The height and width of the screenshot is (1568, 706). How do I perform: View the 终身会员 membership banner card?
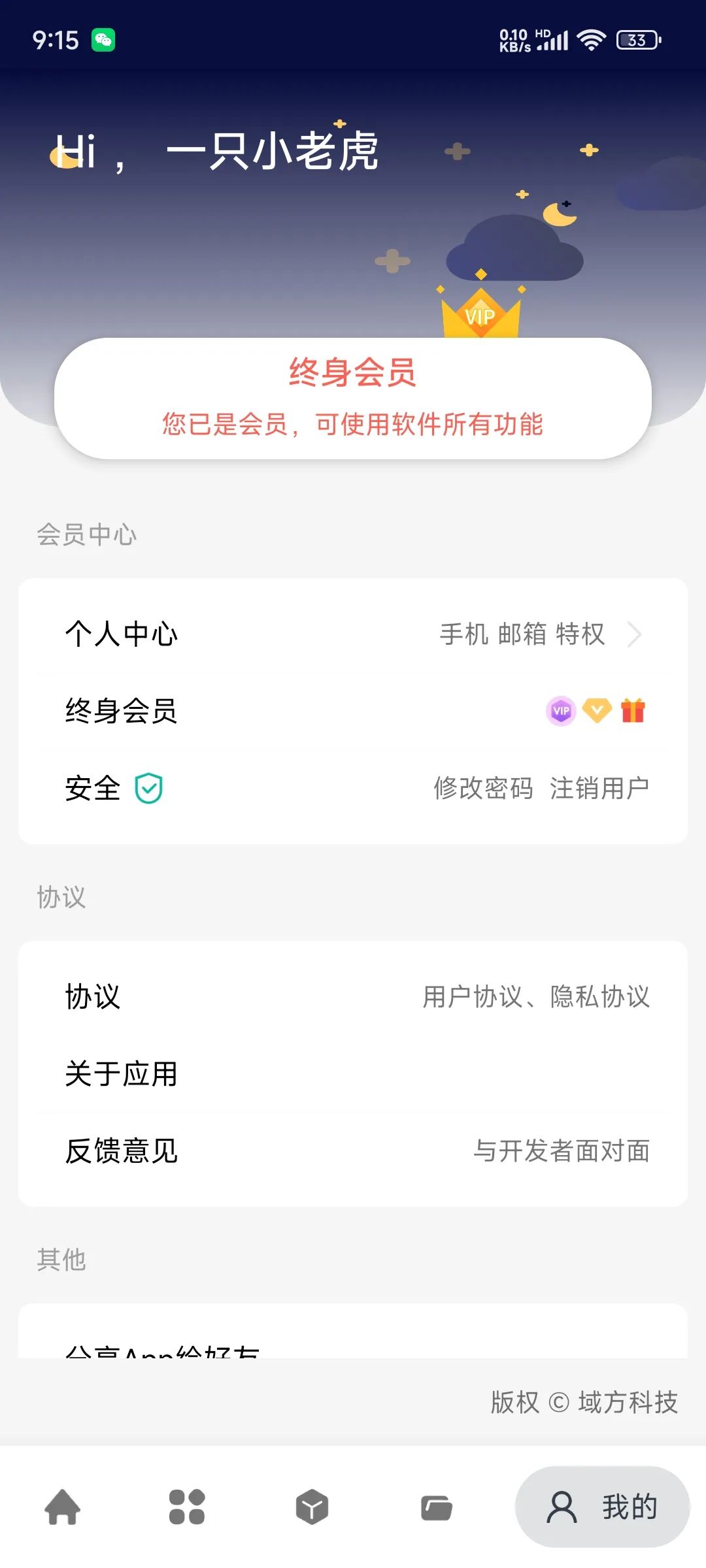tap(353, 399)
